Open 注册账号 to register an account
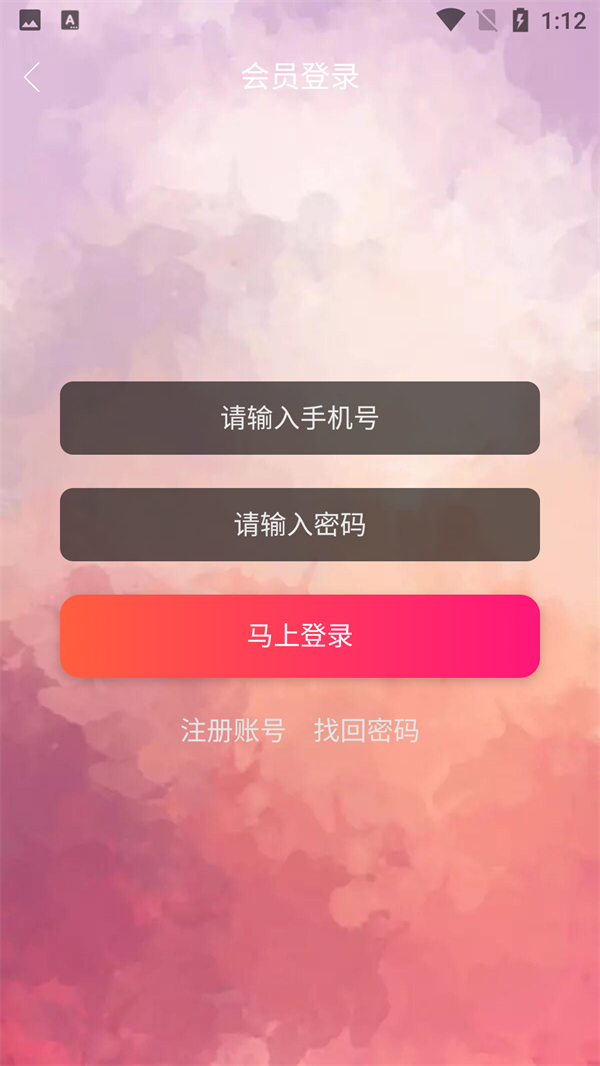The image size is (600, 1066). tap(233, 731)
